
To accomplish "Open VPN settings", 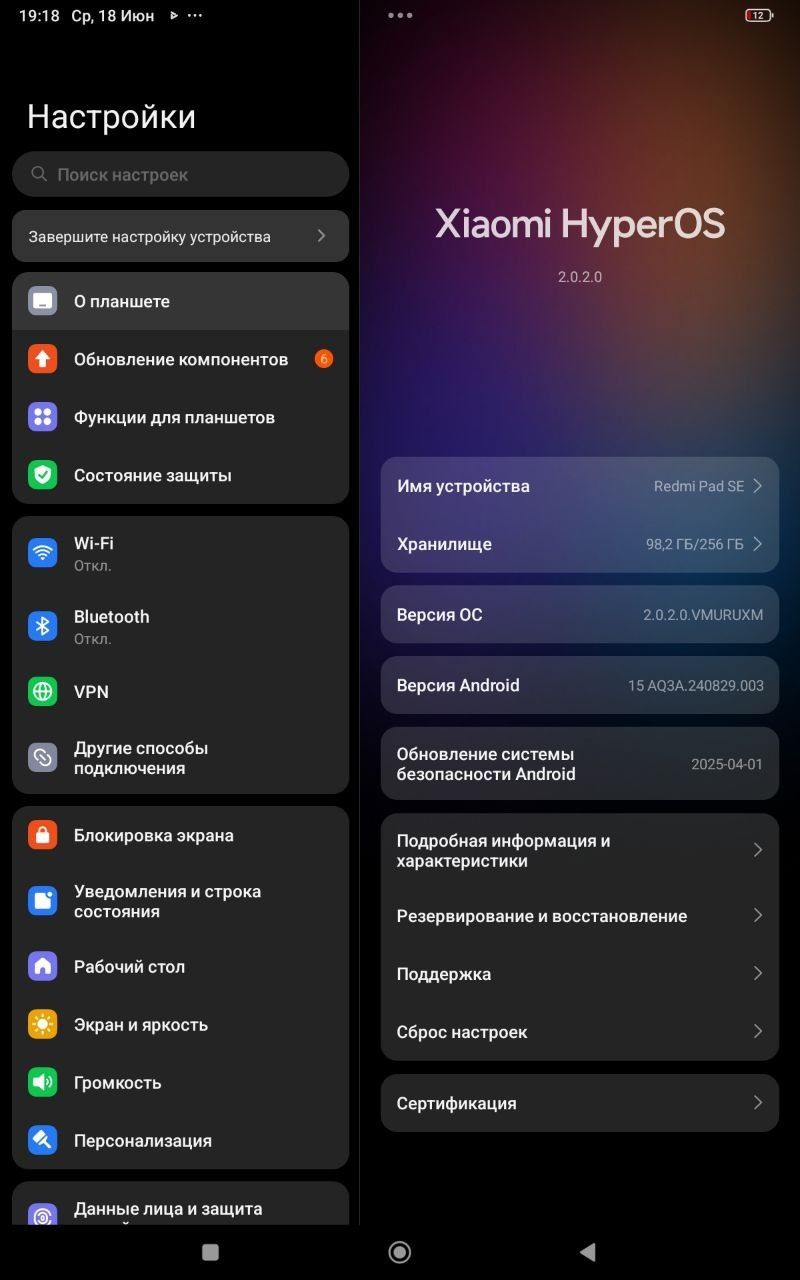I will click(180, 692).
